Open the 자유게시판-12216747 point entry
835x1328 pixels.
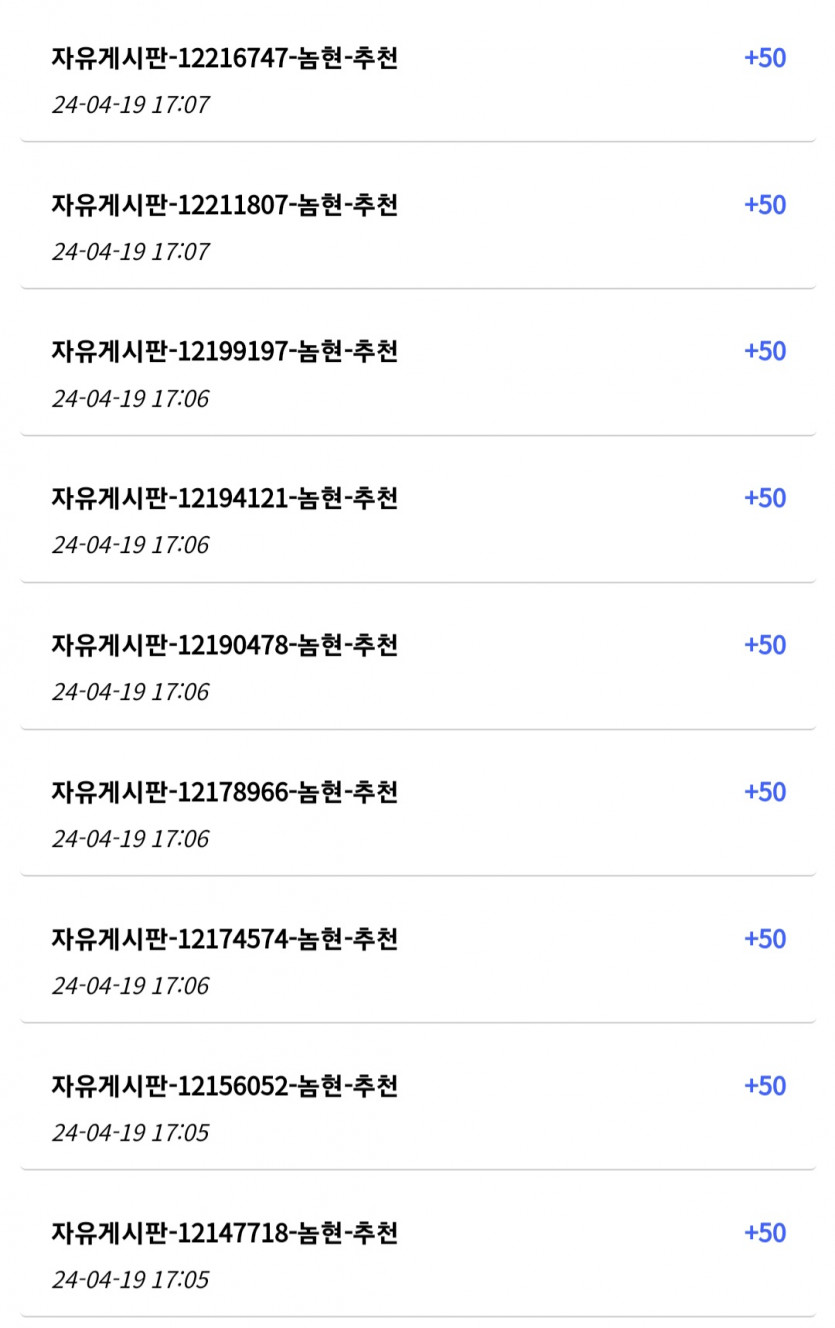click(225, 58)
